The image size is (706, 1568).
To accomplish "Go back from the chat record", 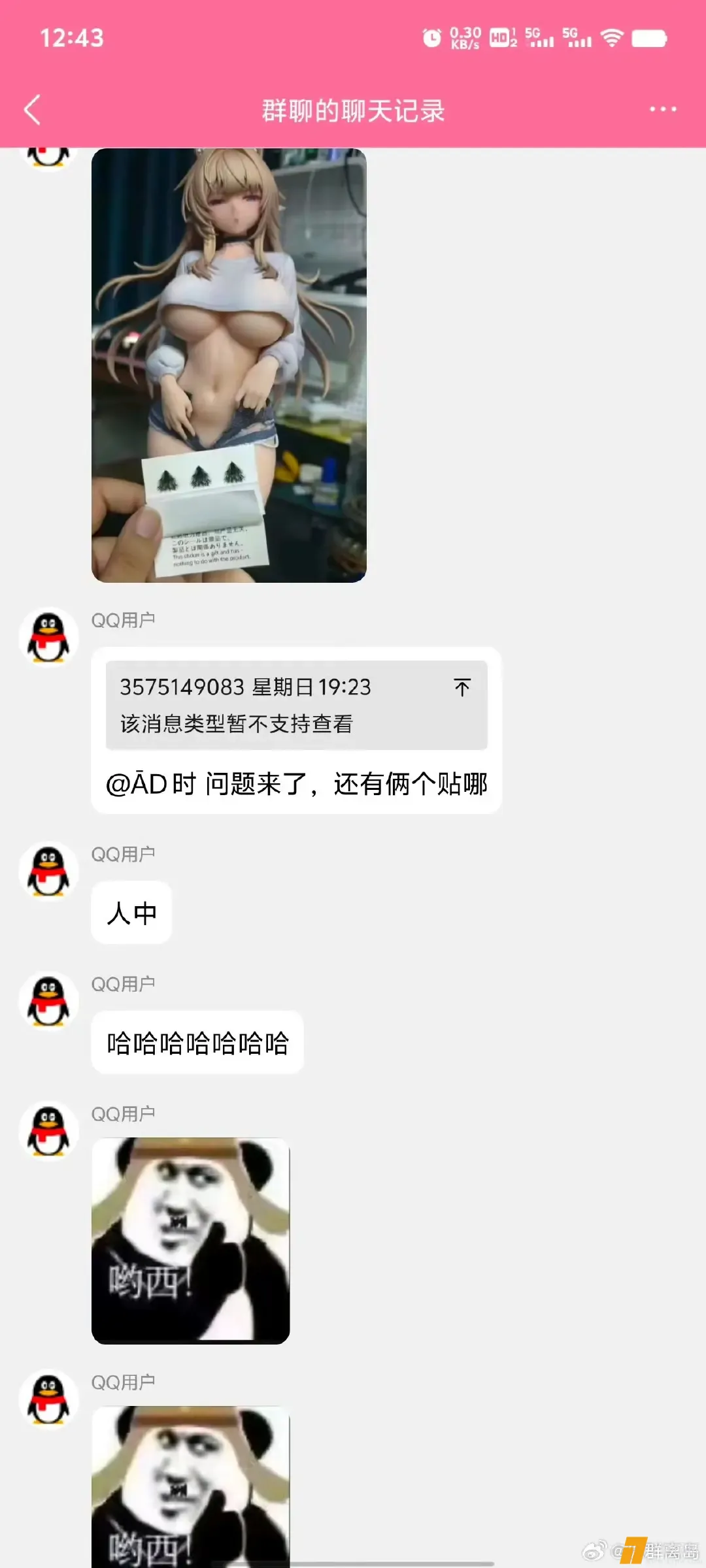I will click(33, 110).
